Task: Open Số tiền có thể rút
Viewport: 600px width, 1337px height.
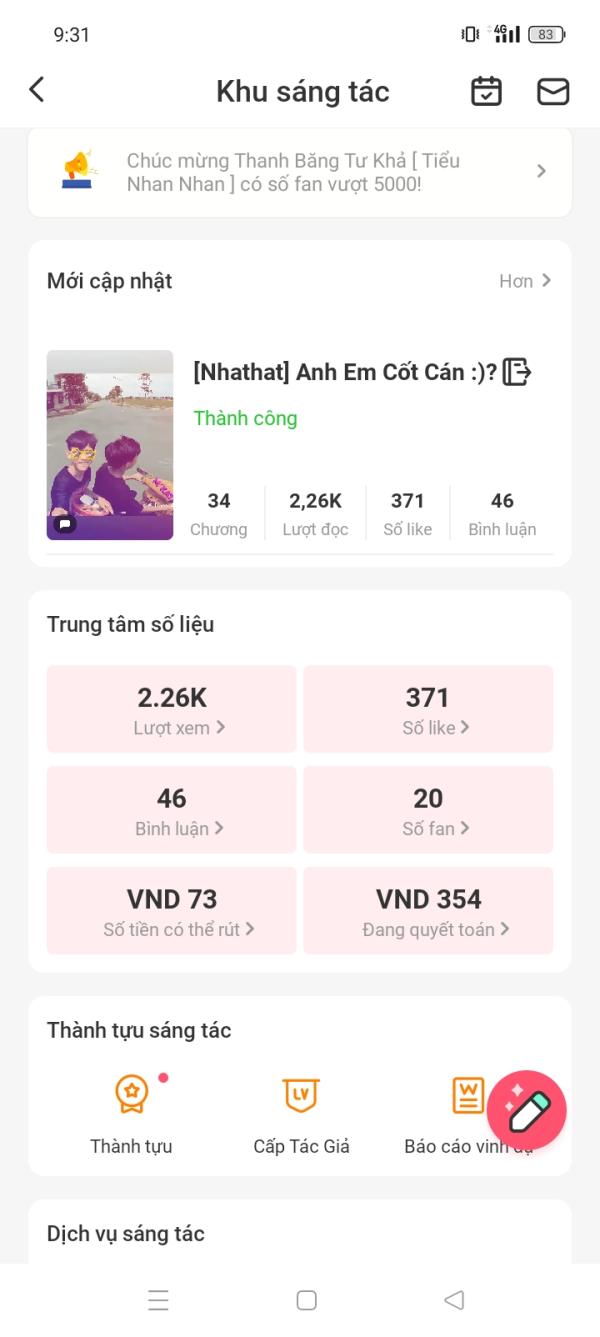Action: tap(172, 911)
